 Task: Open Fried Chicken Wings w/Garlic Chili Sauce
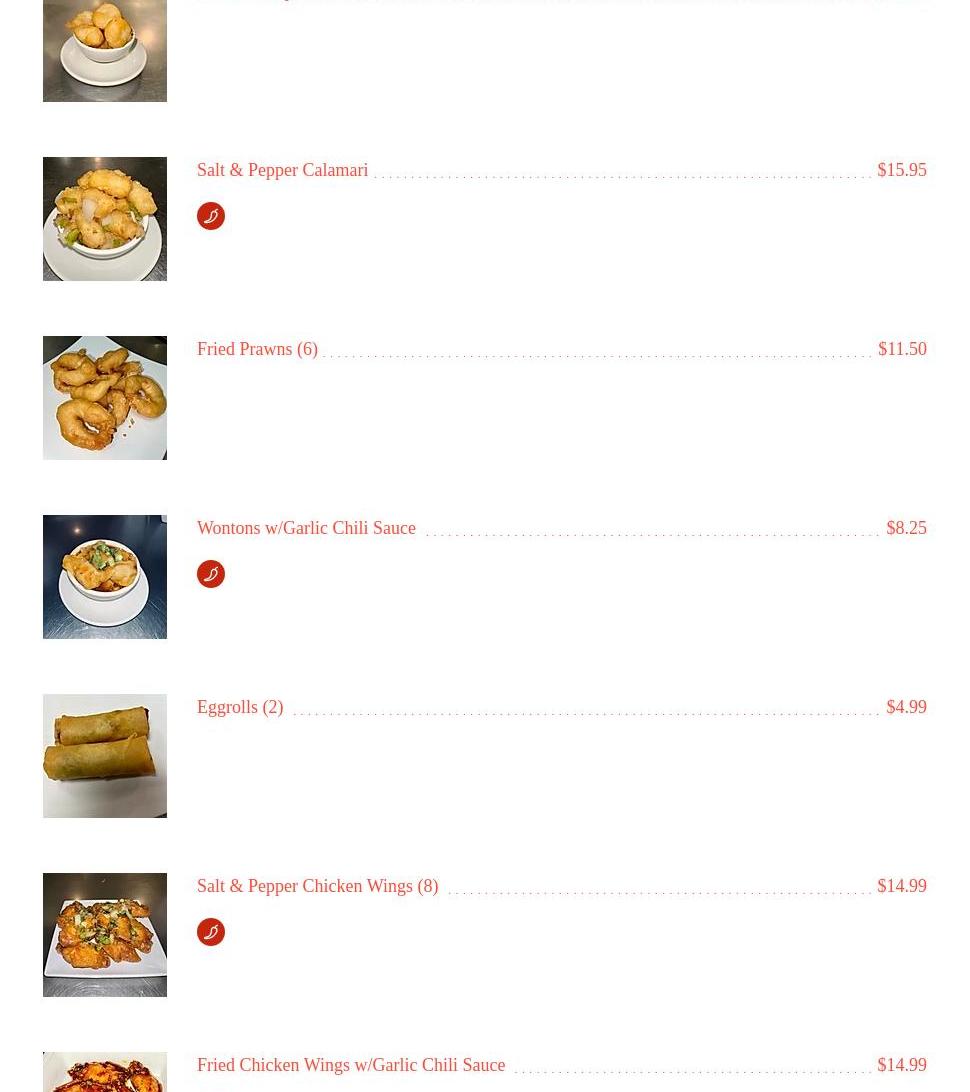pyautogui.click(x=351, y=1065)
